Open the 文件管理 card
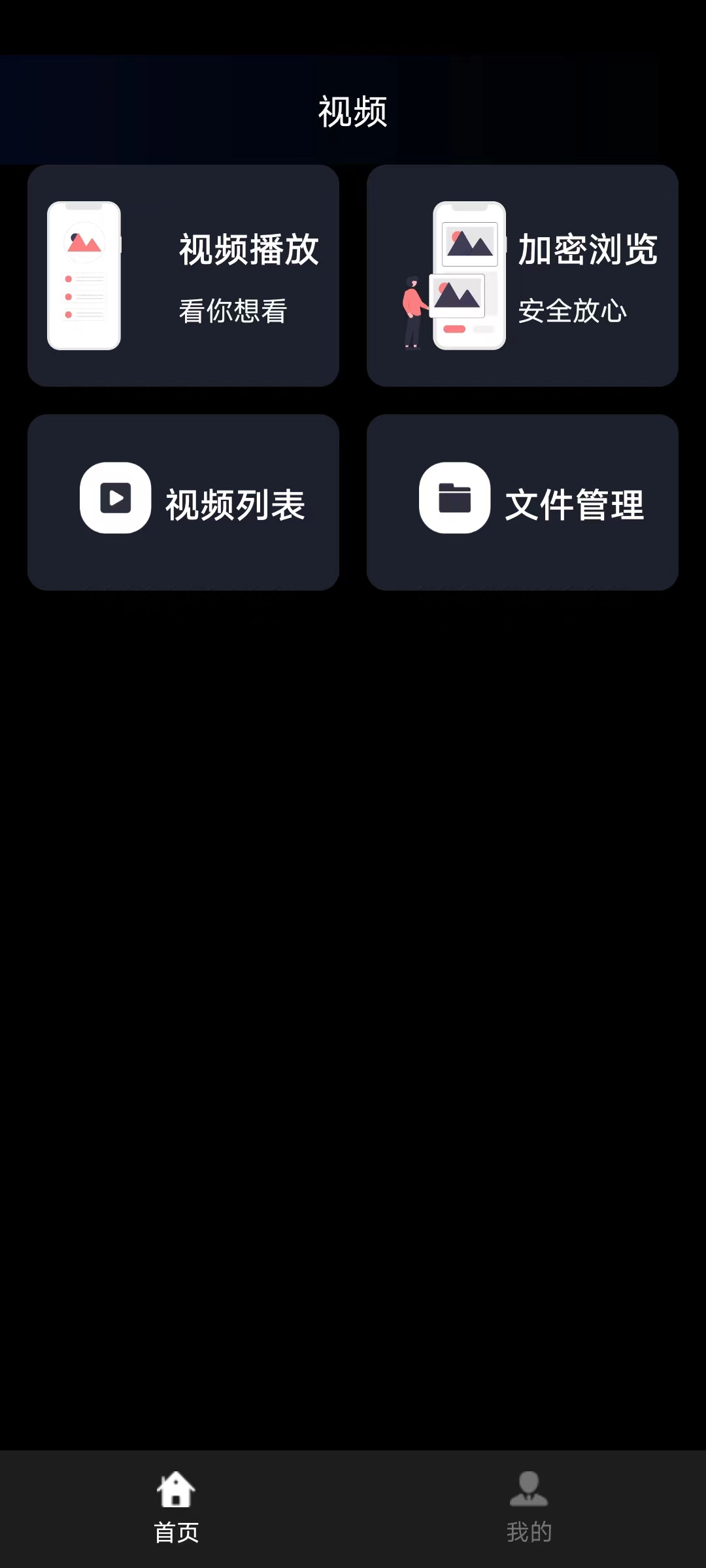Image resolution: width=706 pixels, height=1568 pixels. 522,502
